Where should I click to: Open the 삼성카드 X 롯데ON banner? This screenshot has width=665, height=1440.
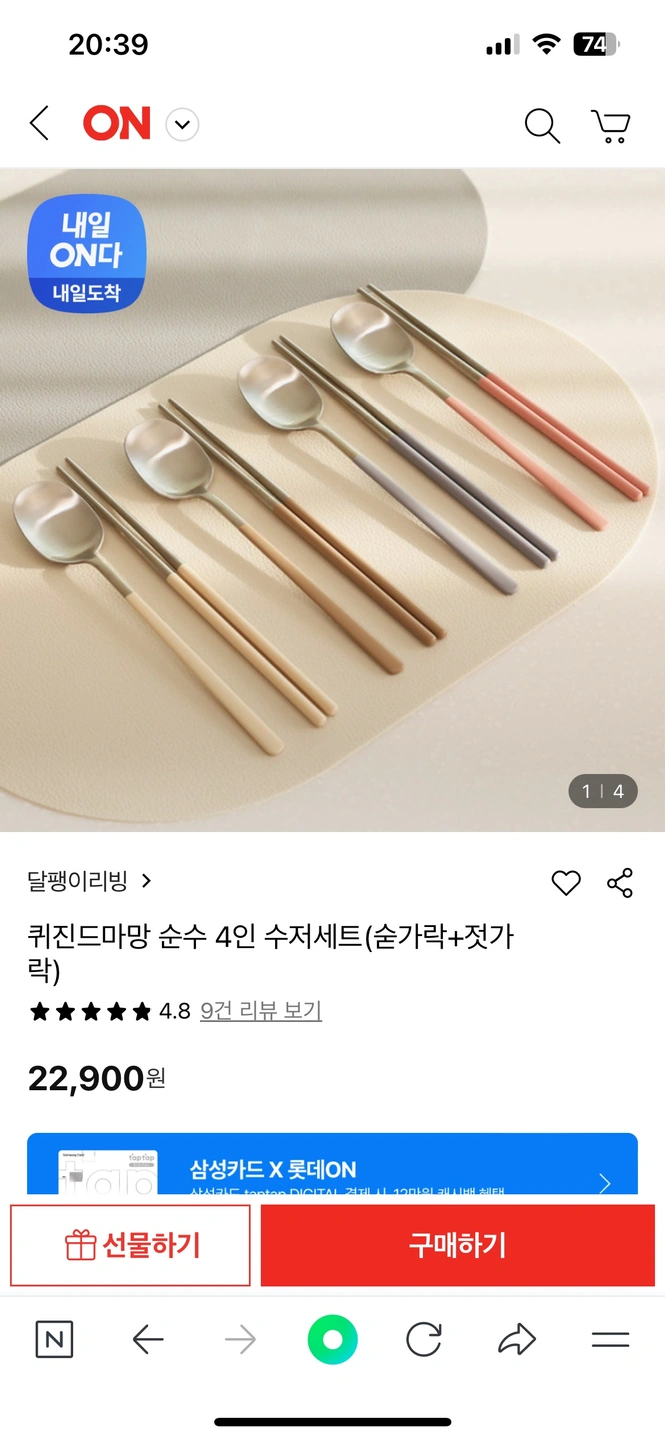(332, 1166)
